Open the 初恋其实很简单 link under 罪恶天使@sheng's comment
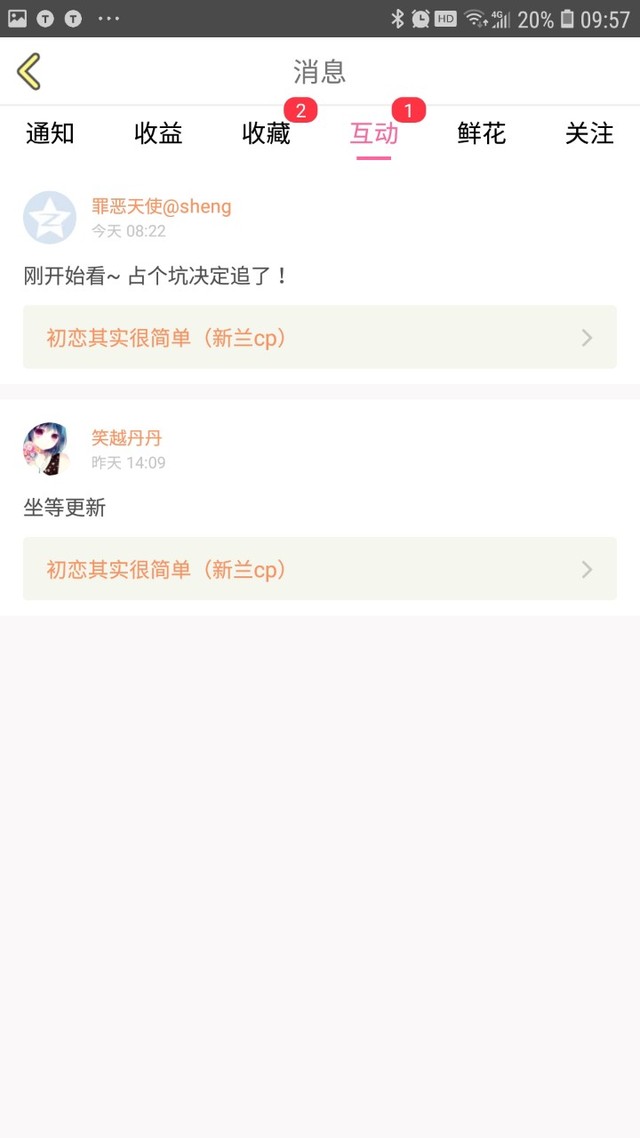Image resolution: width=640 pixels, height=1138 pixels. [x=320, y=338]
